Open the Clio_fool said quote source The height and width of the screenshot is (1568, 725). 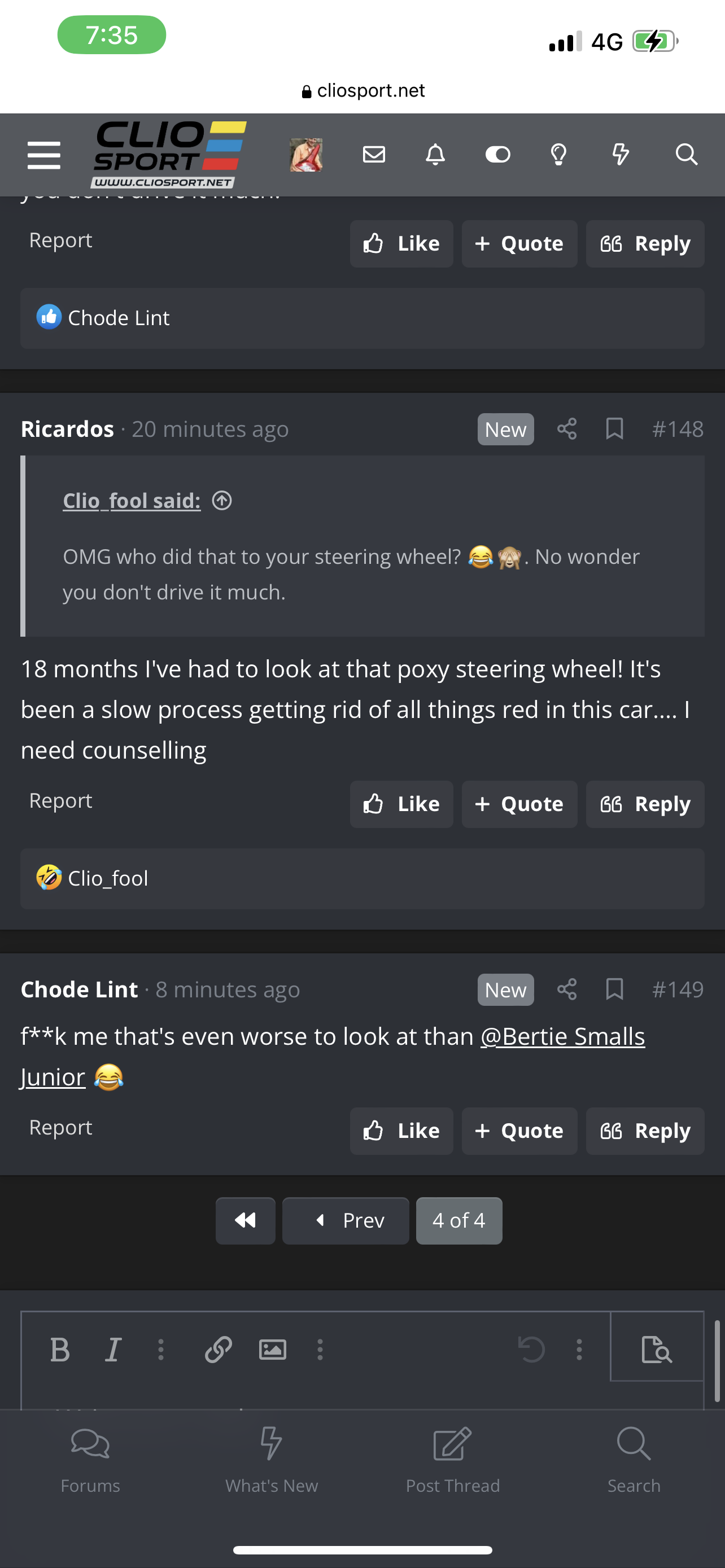(132, 501)
